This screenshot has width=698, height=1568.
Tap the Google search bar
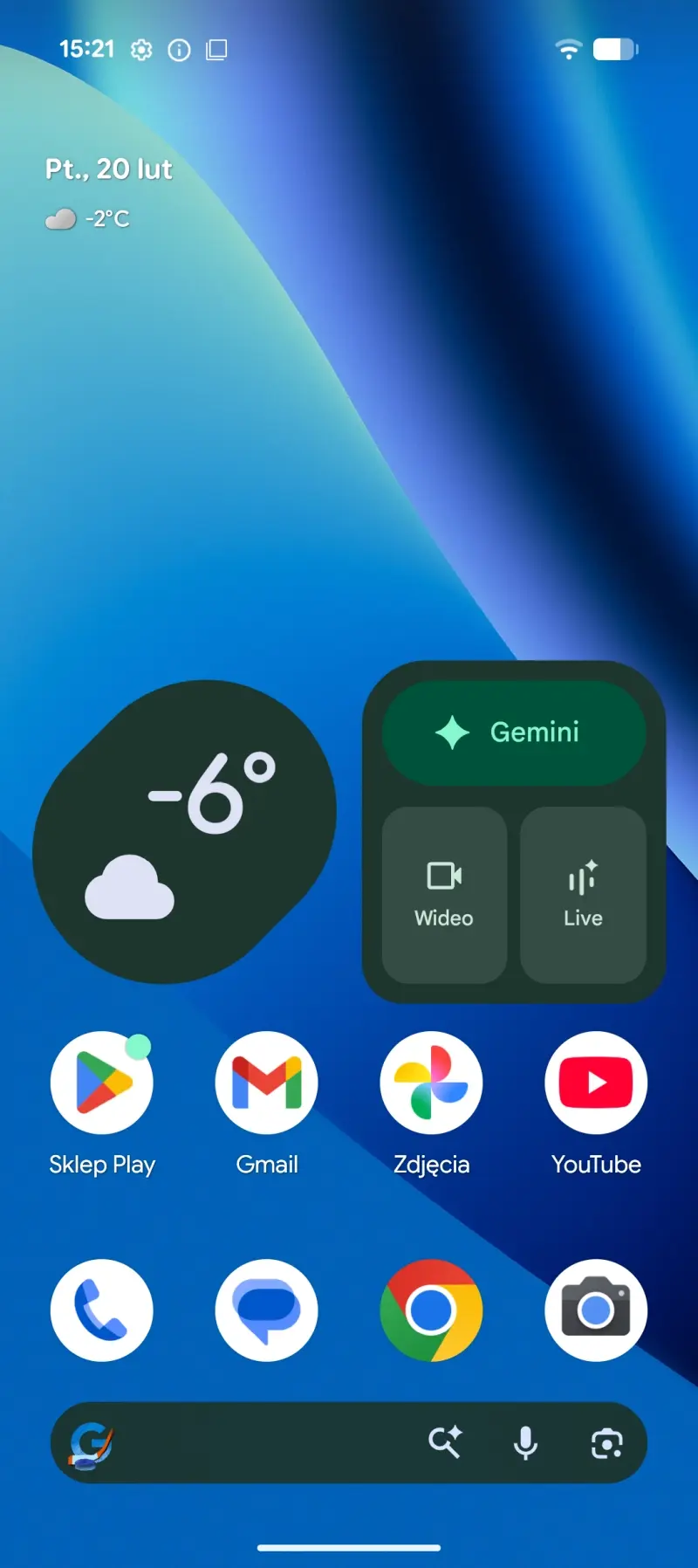[x=262, y=1442]
